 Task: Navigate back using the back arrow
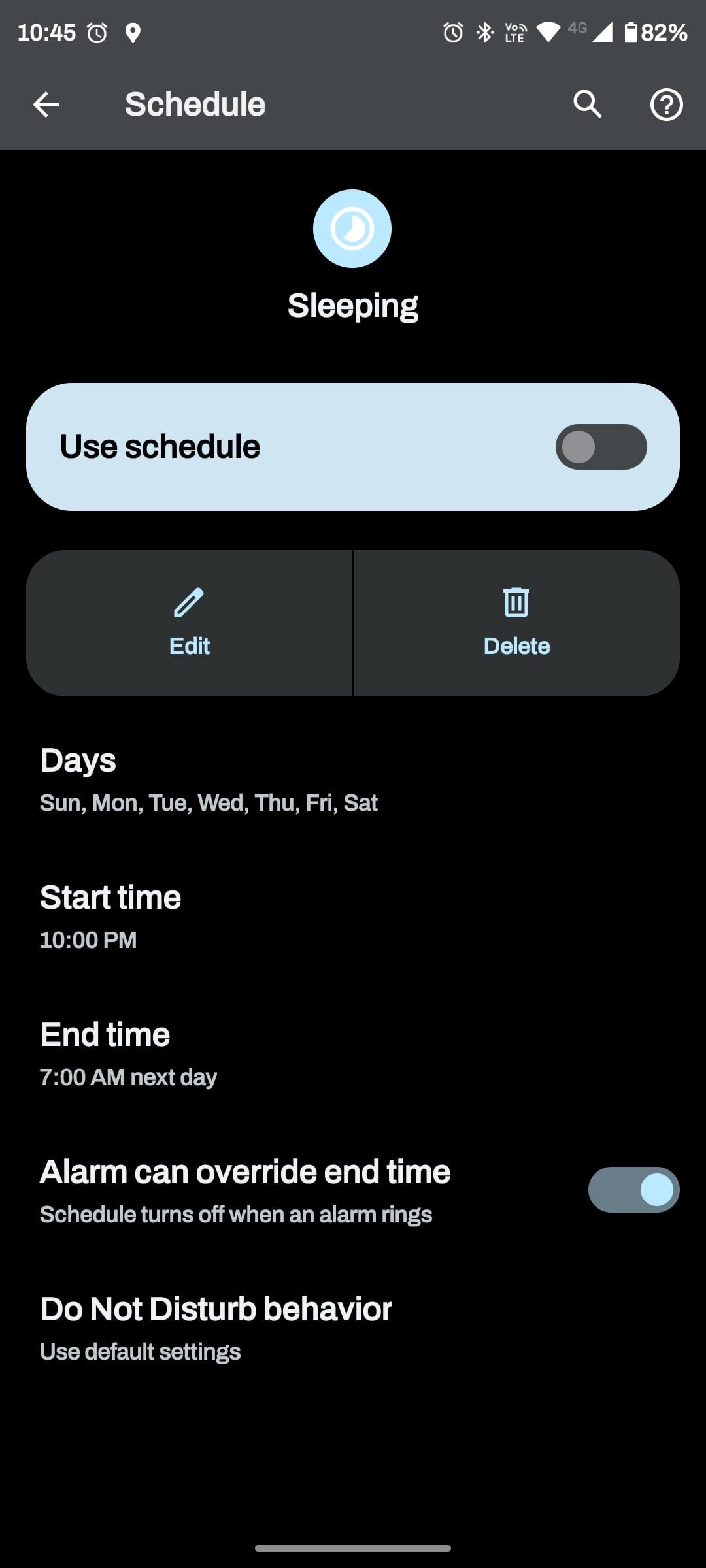click(46, 103)
